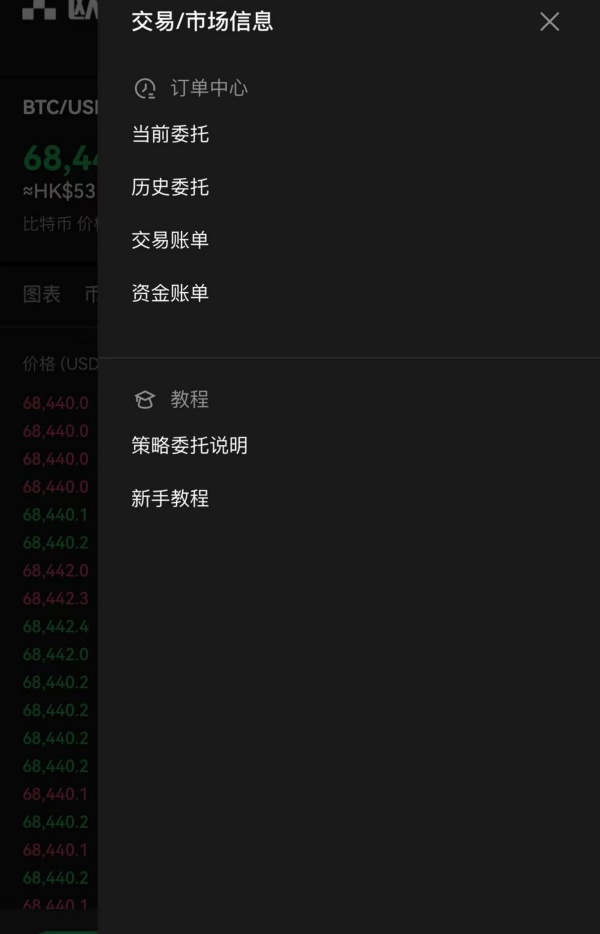Open 当前委托 orders
The image size is (600, 934).
tap(170, 134)
